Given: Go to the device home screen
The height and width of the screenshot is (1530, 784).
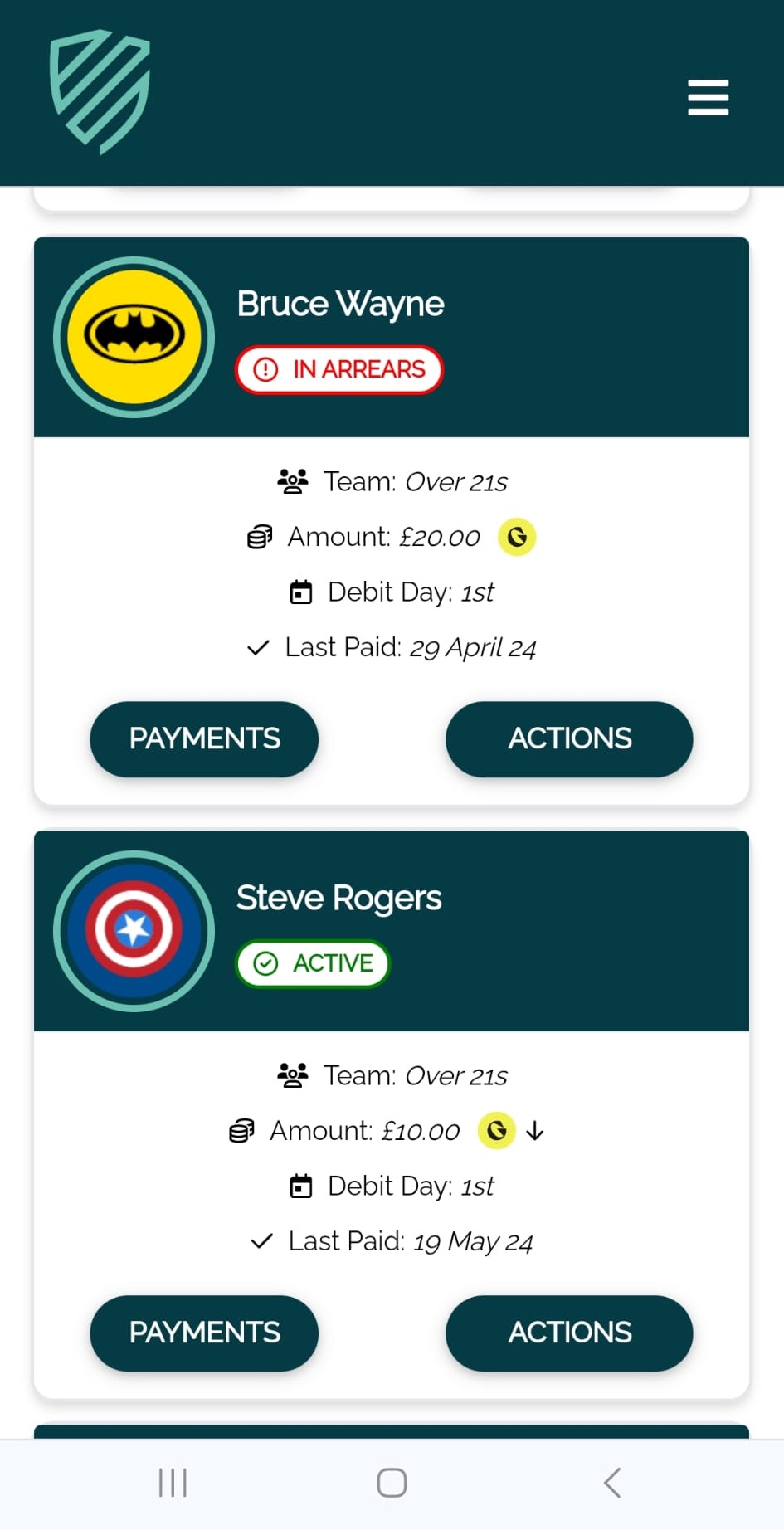Looking at the screenshot, I should click(x=392, y=1483).
